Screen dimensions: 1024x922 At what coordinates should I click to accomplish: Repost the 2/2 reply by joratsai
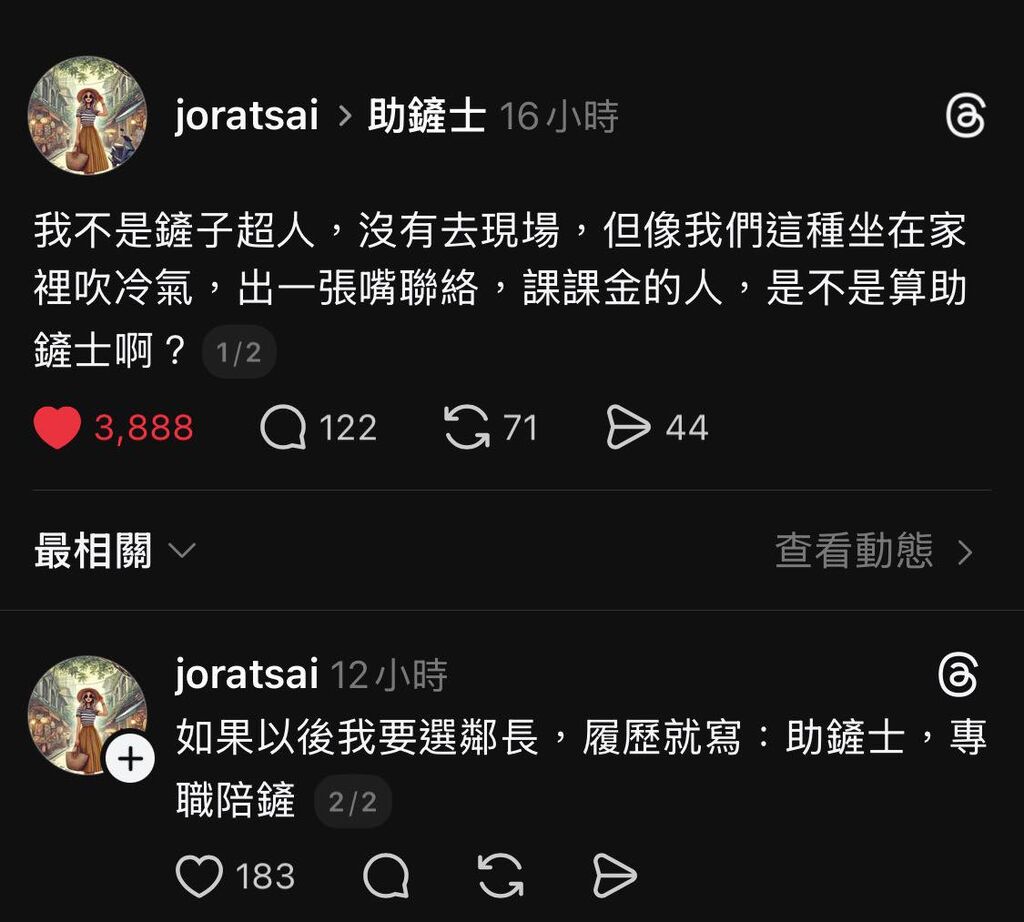500,877
